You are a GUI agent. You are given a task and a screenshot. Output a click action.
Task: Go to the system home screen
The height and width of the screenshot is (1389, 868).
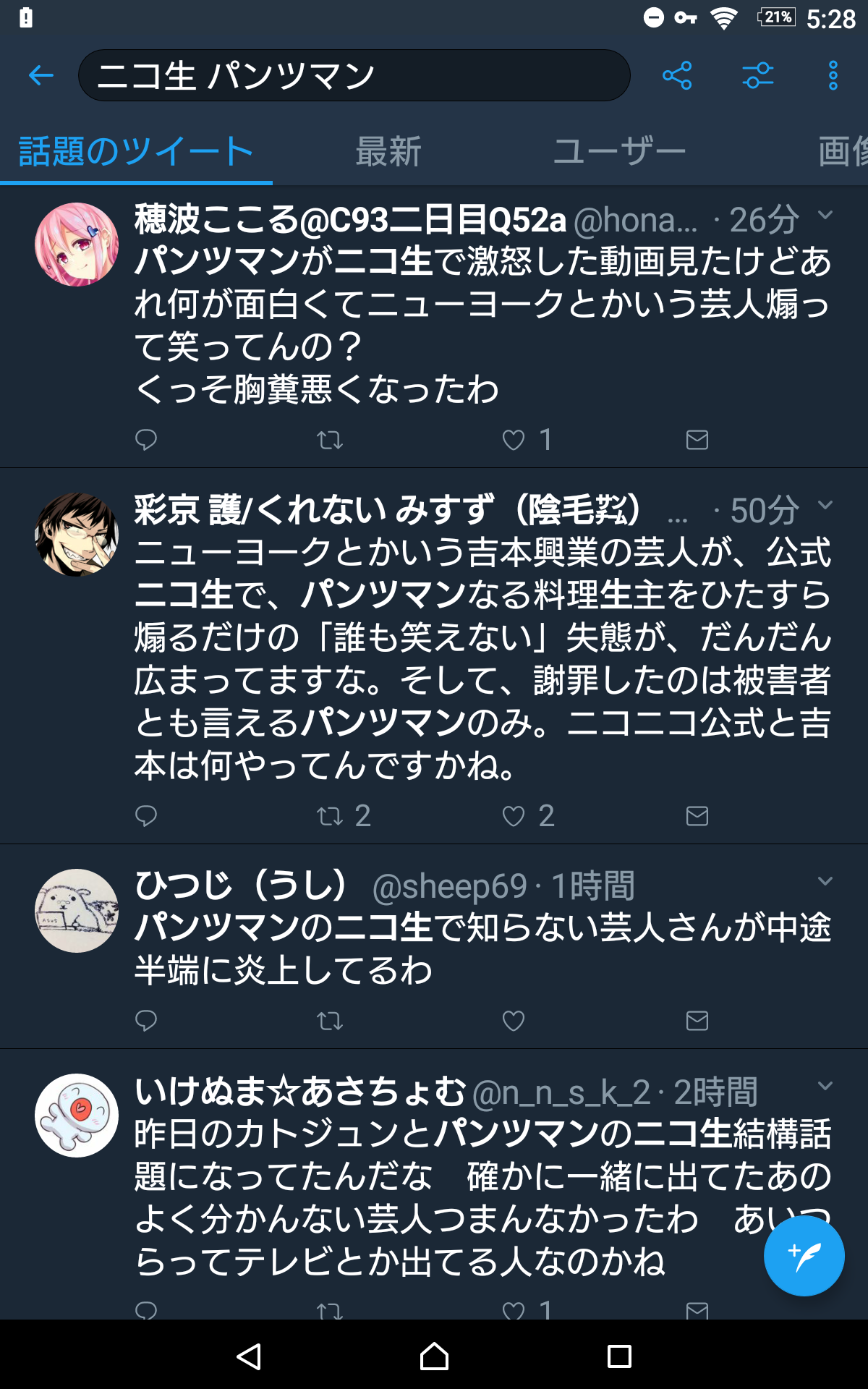(x=434, y=1356)
